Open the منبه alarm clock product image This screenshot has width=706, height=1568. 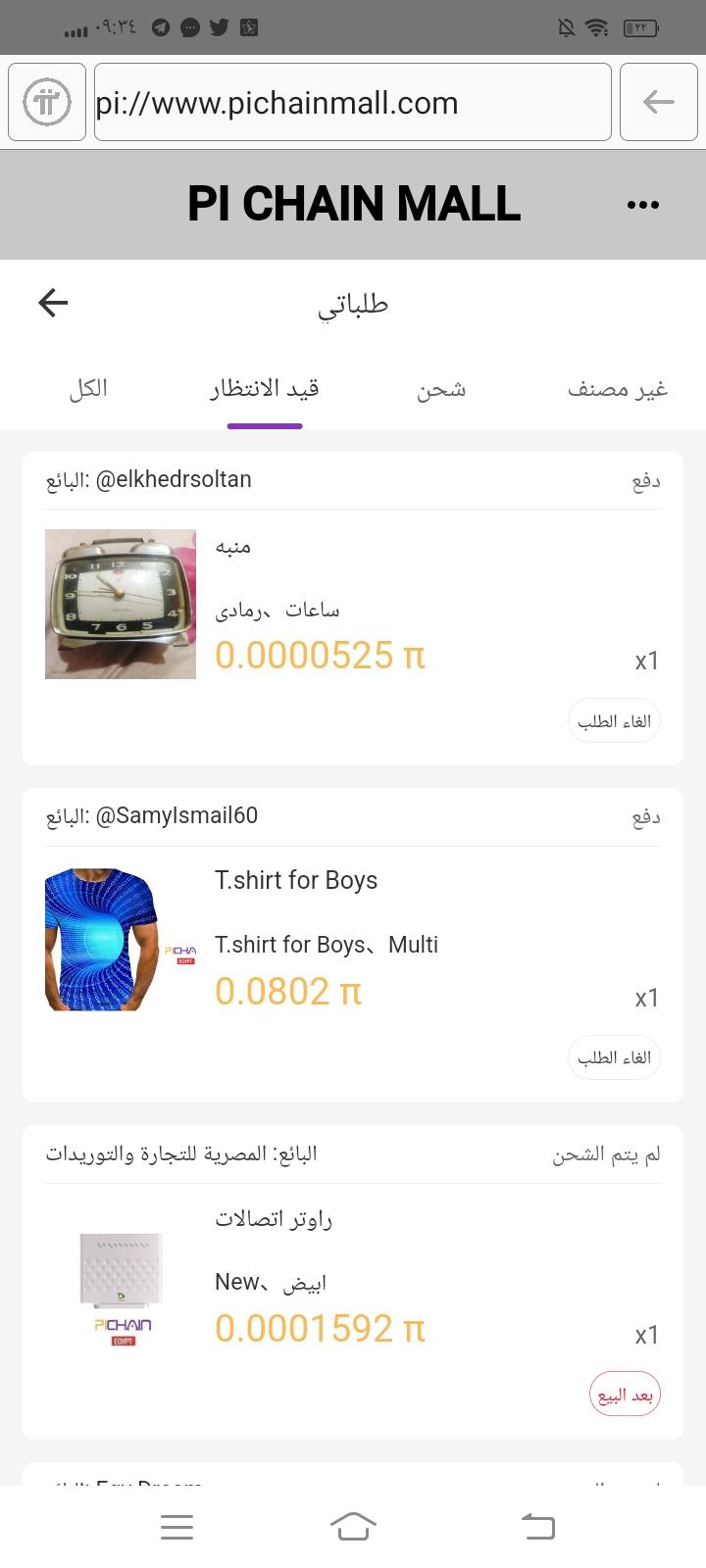pyautogui.click(x=121, y=604)
